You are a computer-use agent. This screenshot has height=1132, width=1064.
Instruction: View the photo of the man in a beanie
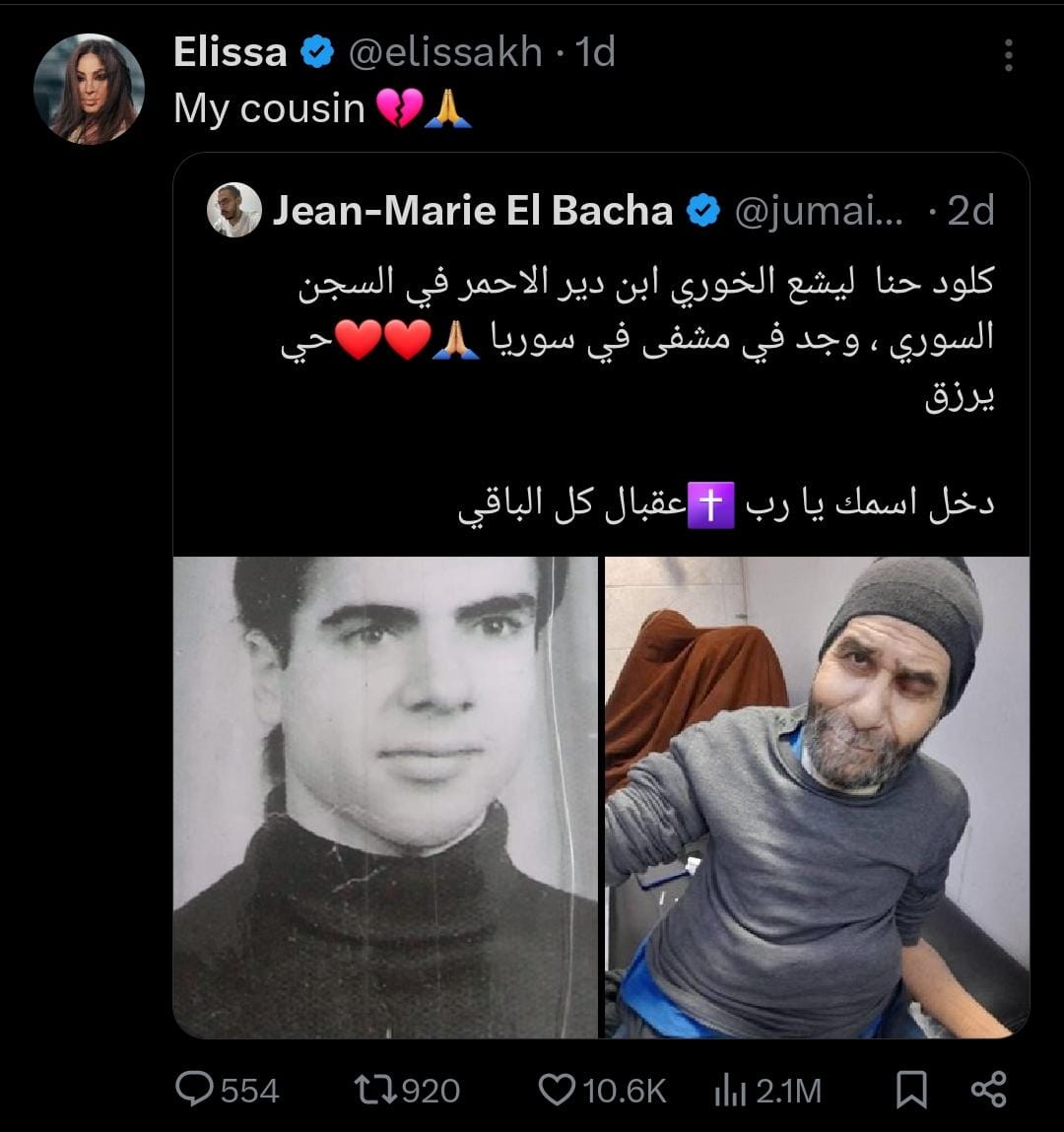[x=817, y=796]
